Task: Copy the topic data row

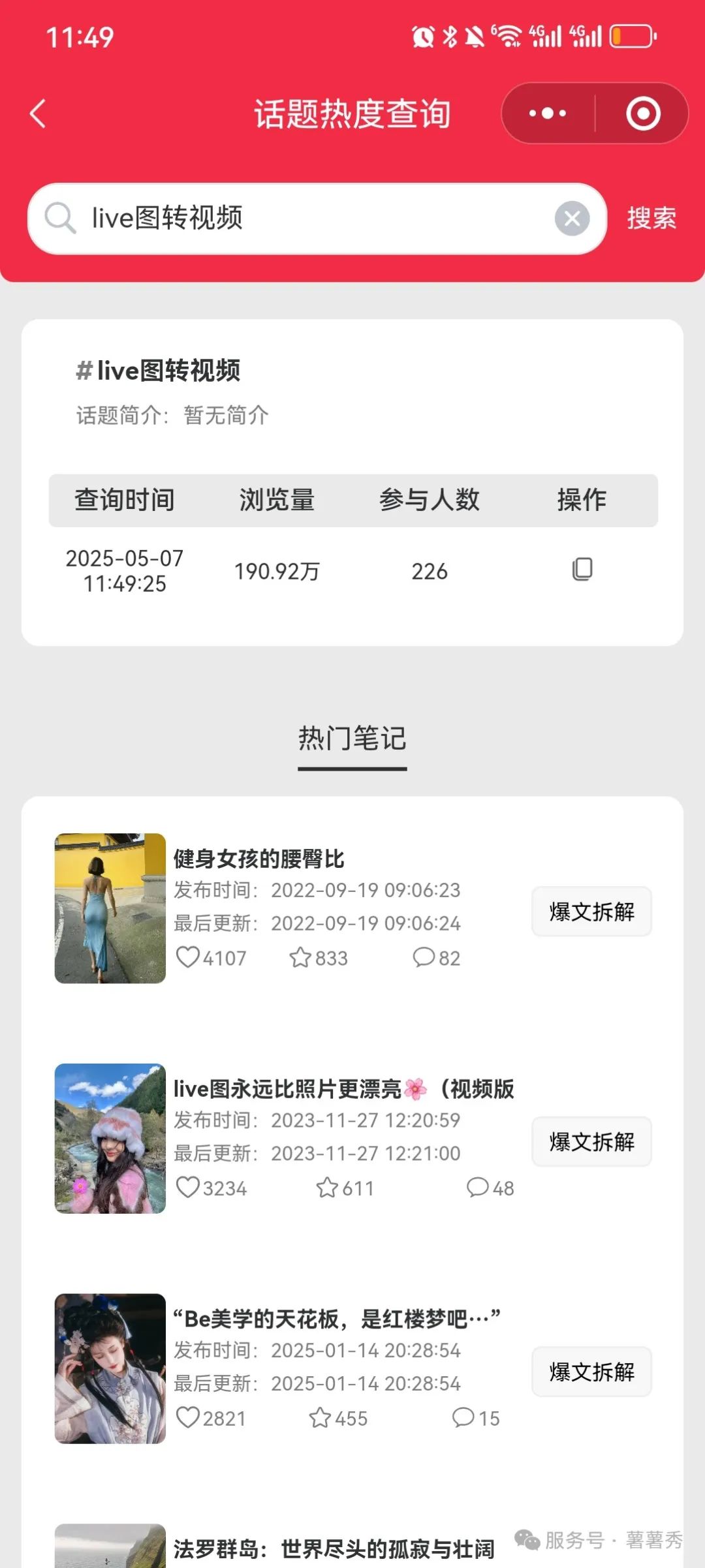Action: point(582,570)
